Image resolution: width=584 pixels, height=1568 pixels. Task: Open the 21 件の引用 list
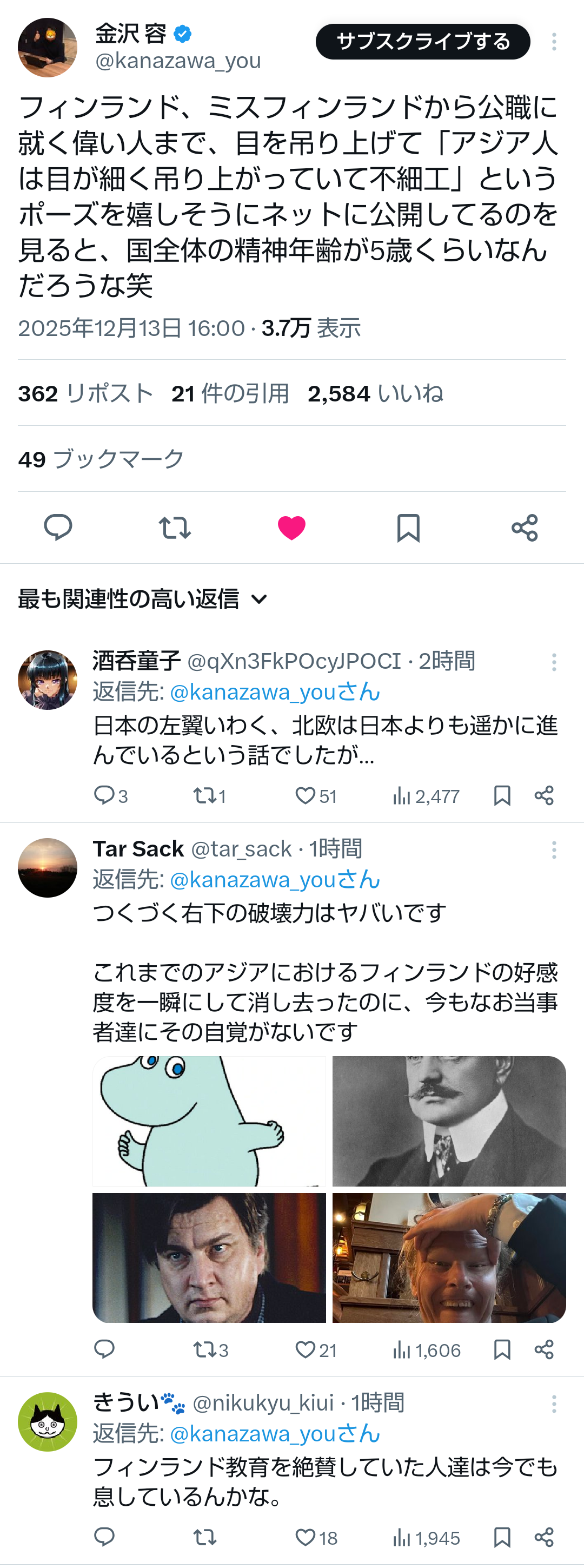(x=230, y=394)
